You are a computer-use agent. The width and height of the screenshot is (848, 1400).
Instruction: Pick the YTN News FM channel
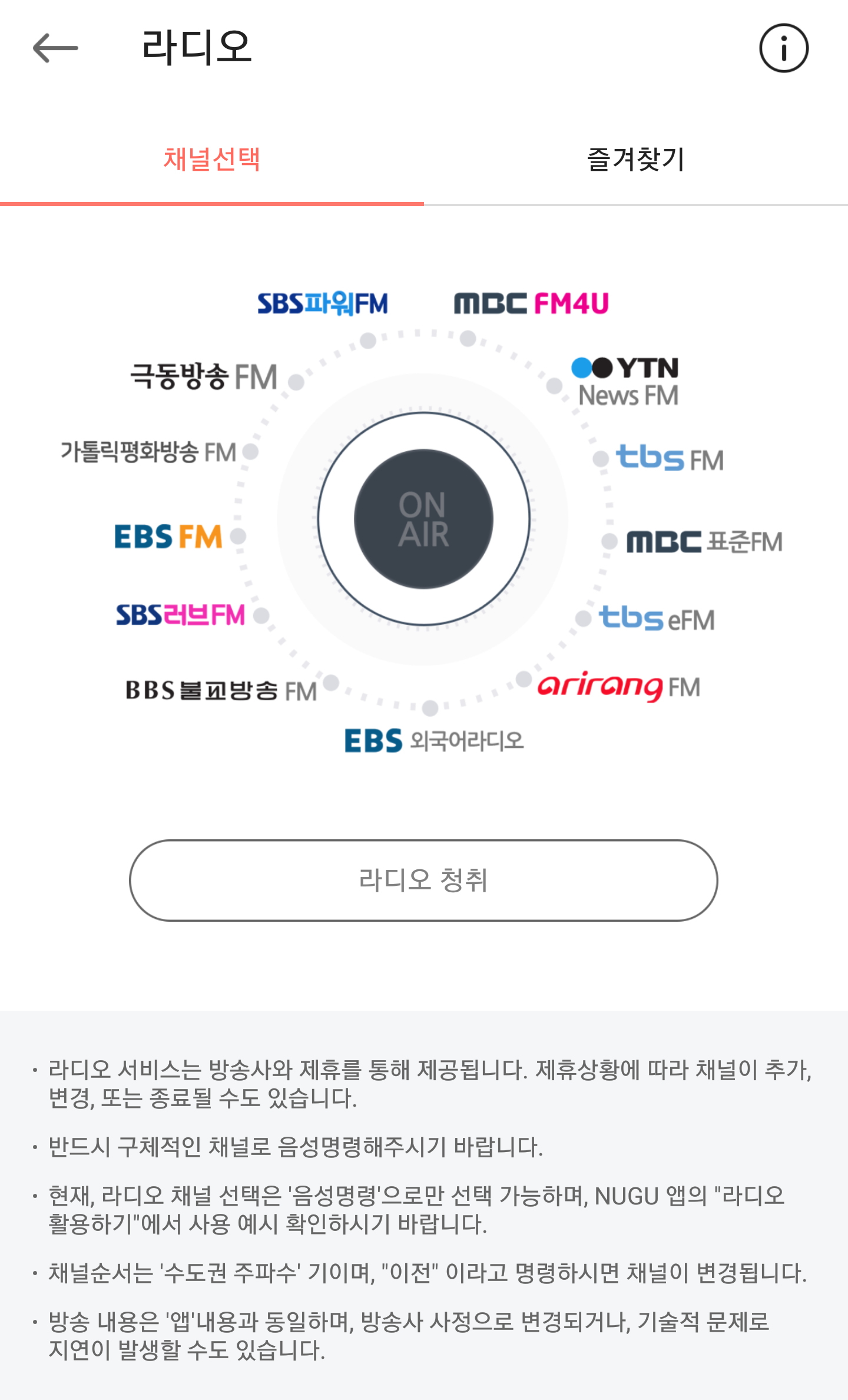pyautogui.click(x=625, y=382)
